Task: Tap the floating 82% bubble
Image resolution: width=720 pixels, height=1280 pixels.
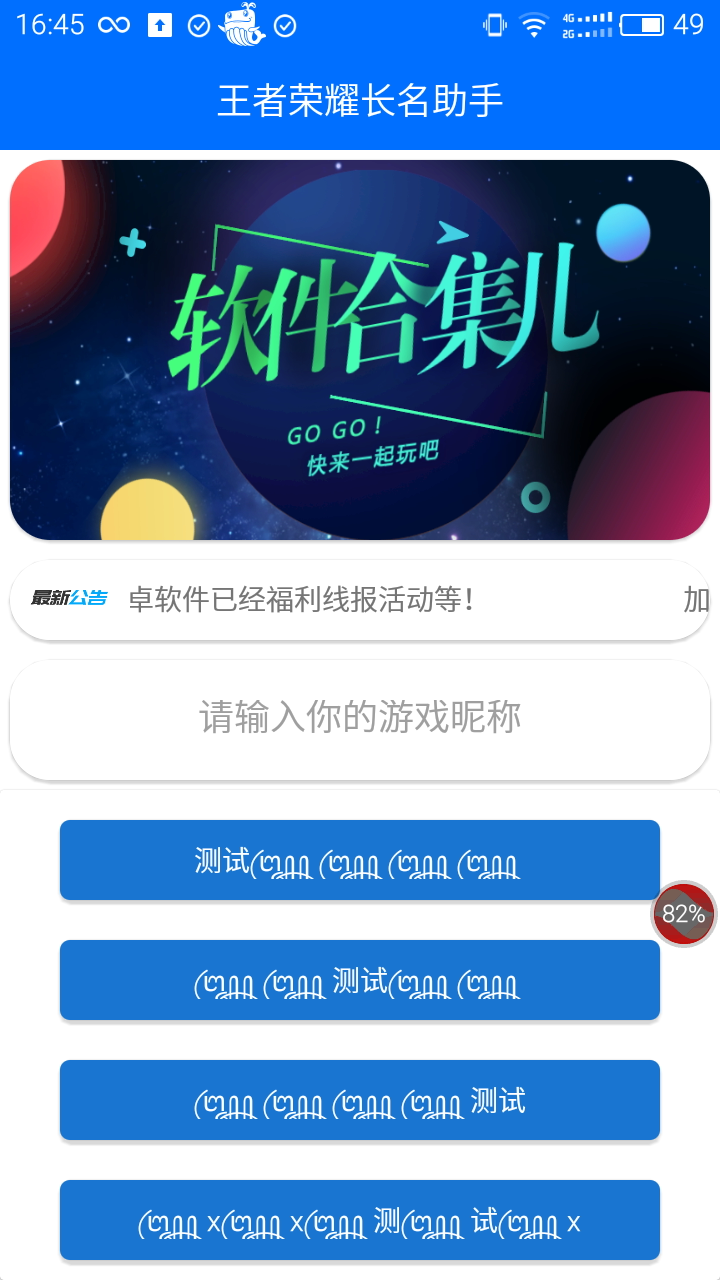Action: point(684,914)
